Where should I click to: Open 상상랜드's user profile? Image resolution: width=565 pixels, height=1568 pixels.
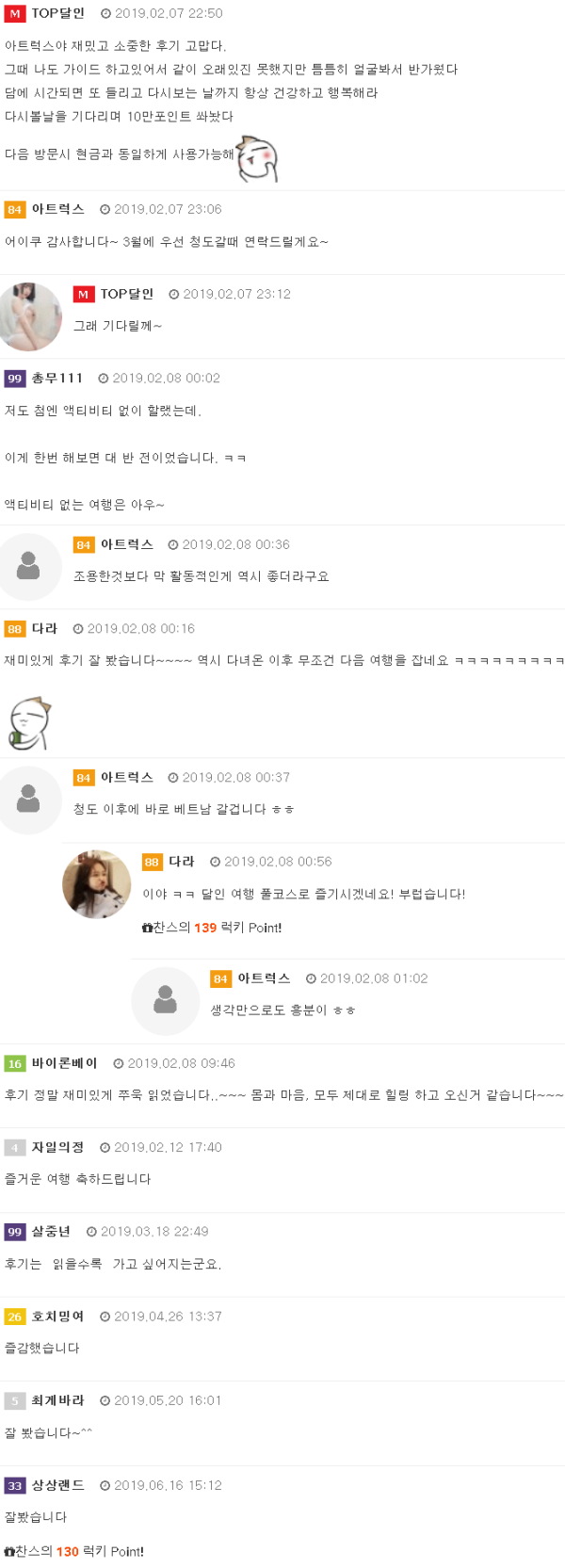(57, 1485)
